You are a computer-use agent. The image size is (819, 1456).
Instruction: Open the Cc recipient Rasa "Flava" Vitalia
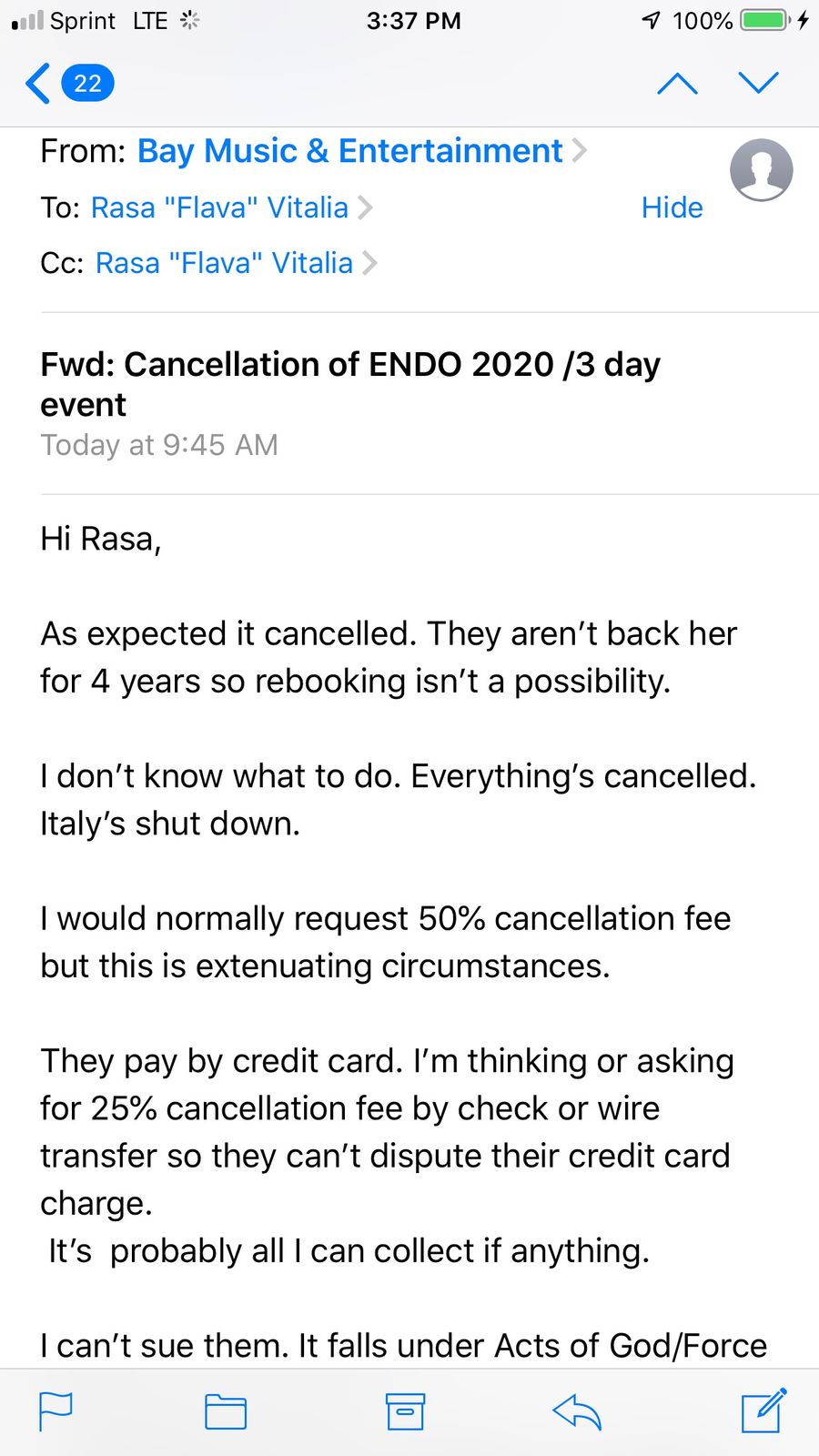point(236,263)
